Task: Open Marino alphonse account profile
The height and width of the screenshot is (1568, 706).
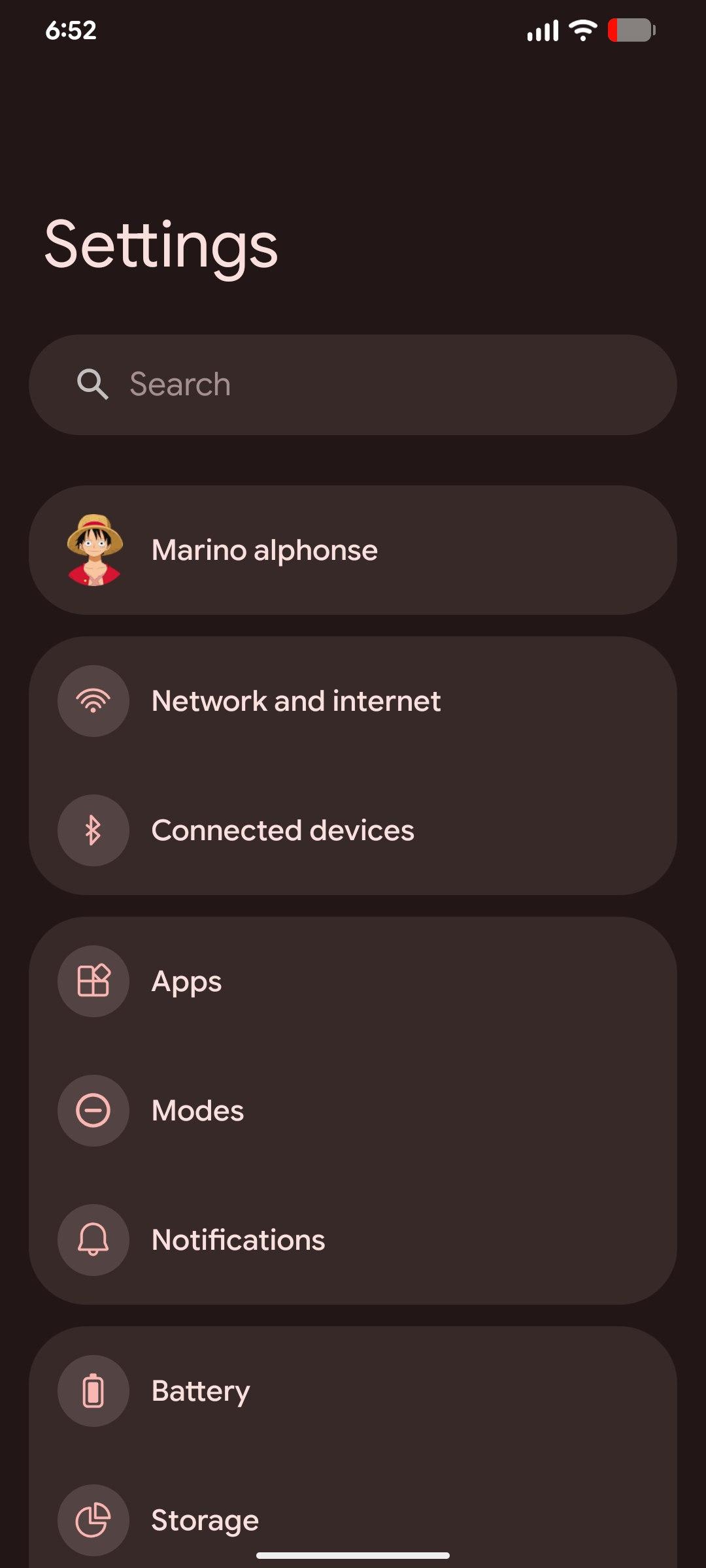Action: click(x=353, y=550)
